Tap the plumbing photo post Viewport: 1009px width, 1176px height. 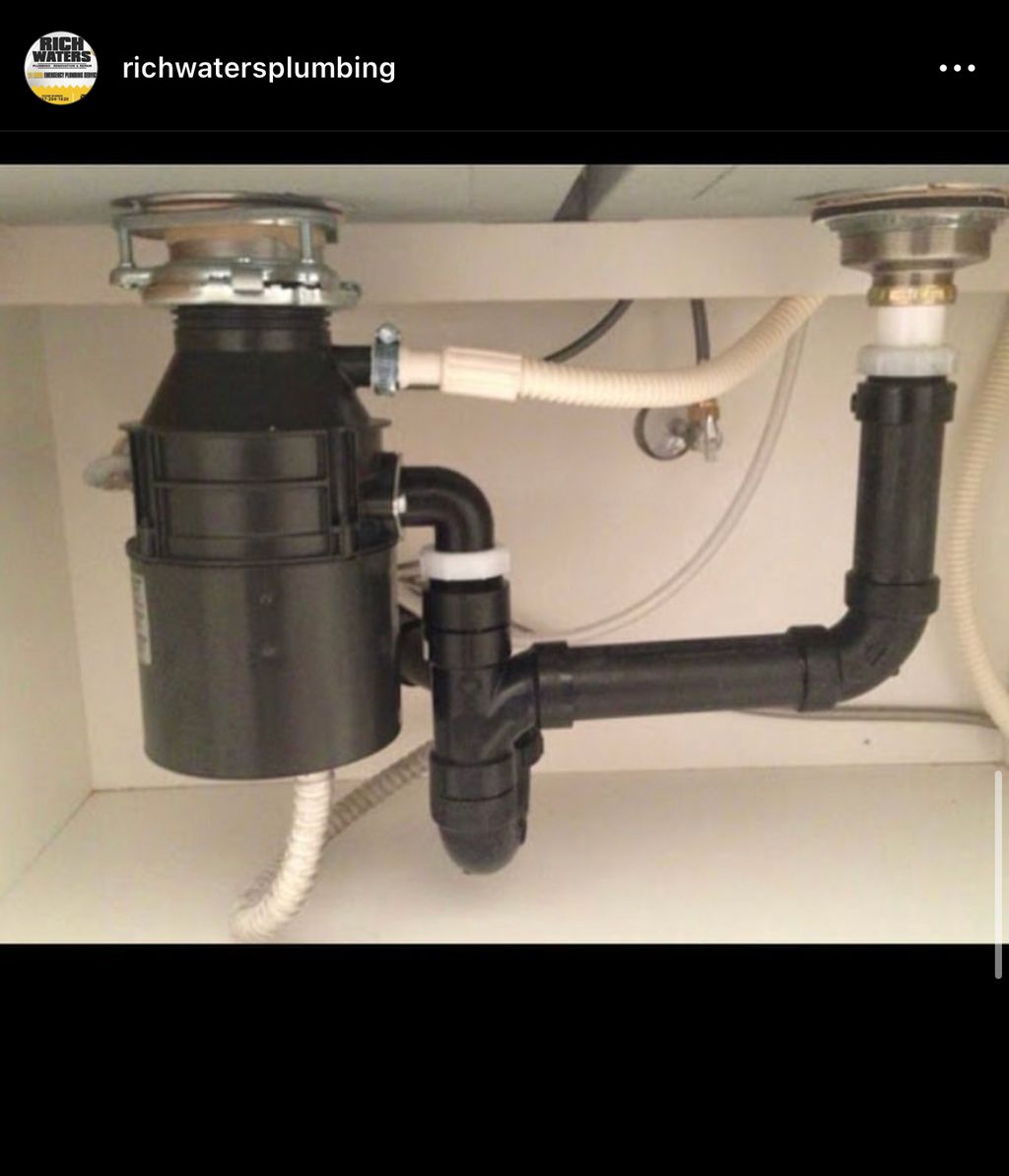[504, 554]
